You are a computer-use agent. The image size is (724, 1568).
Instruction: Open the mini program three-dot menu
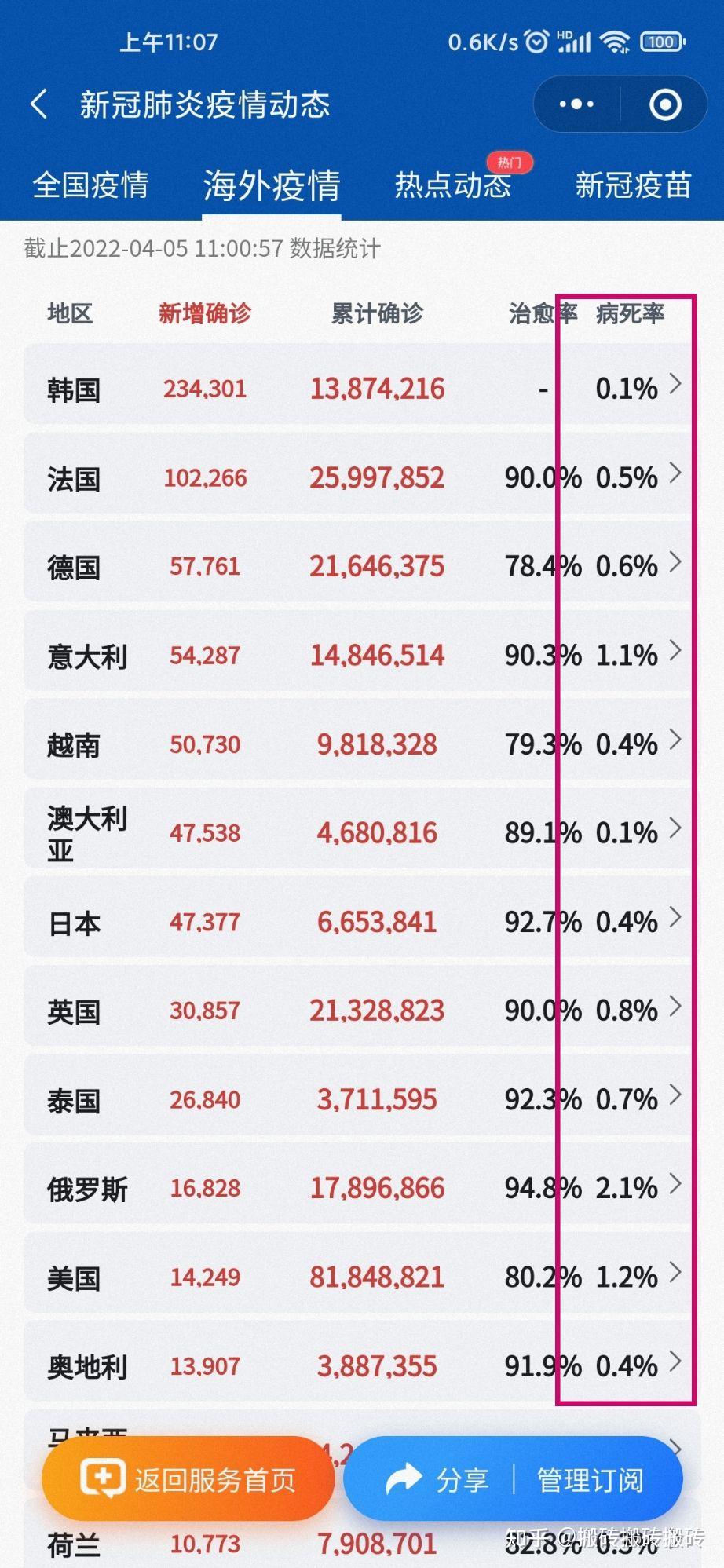[x=576, y=104]
